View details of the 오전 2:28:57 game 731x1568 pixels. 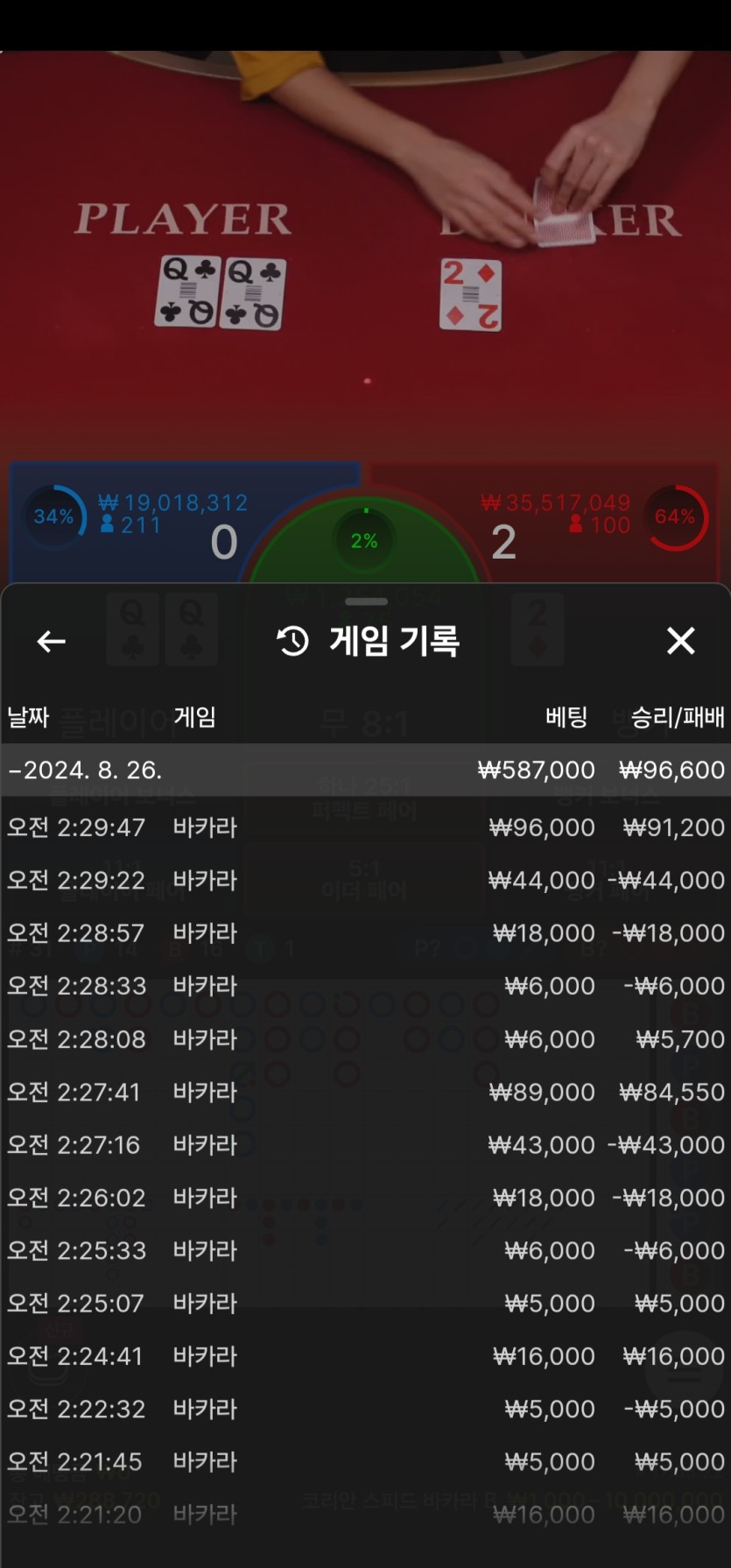365,933
